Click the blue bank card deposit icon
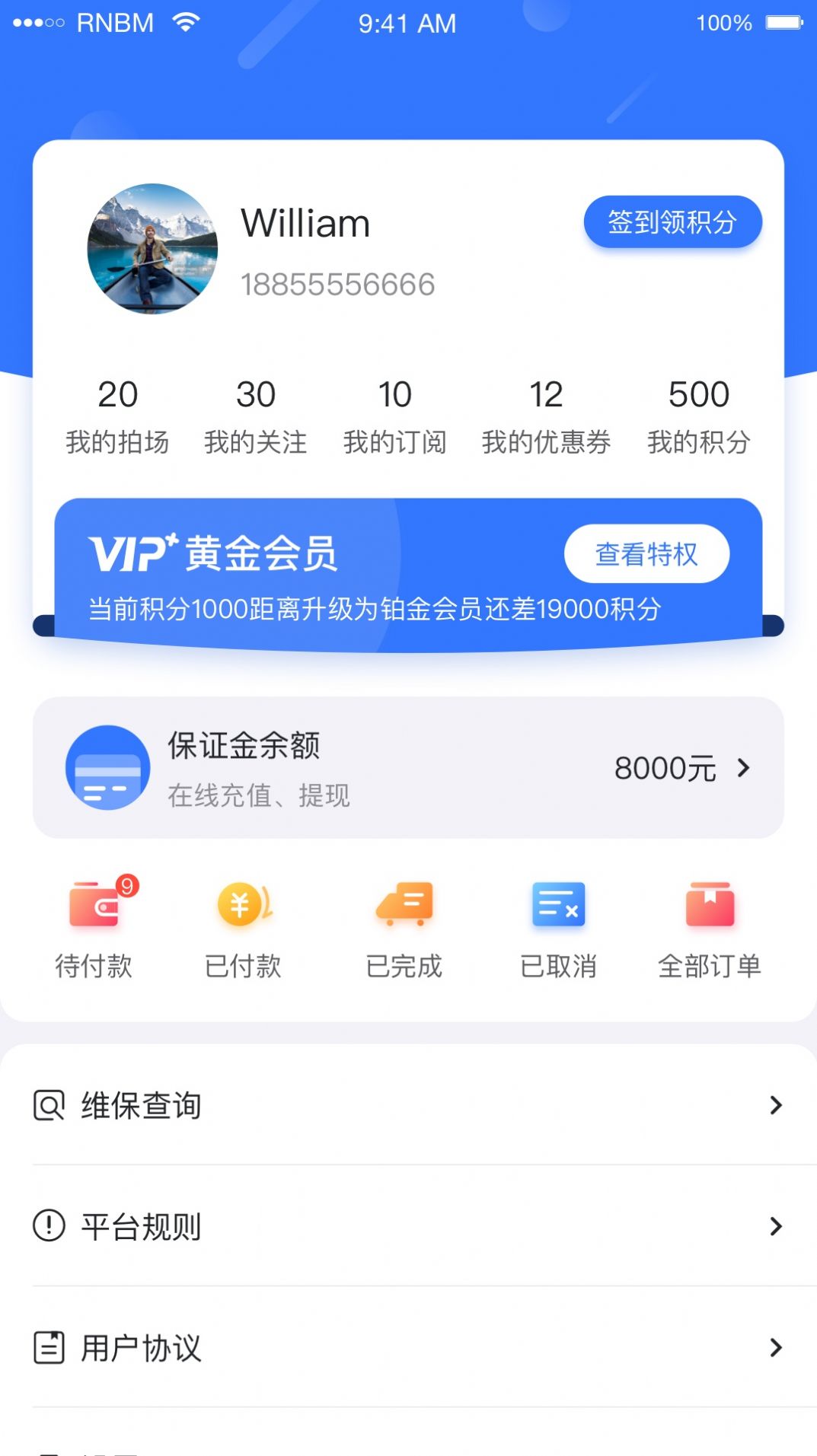Viewport: 817px width, 1456px height. tap(107, 767)
